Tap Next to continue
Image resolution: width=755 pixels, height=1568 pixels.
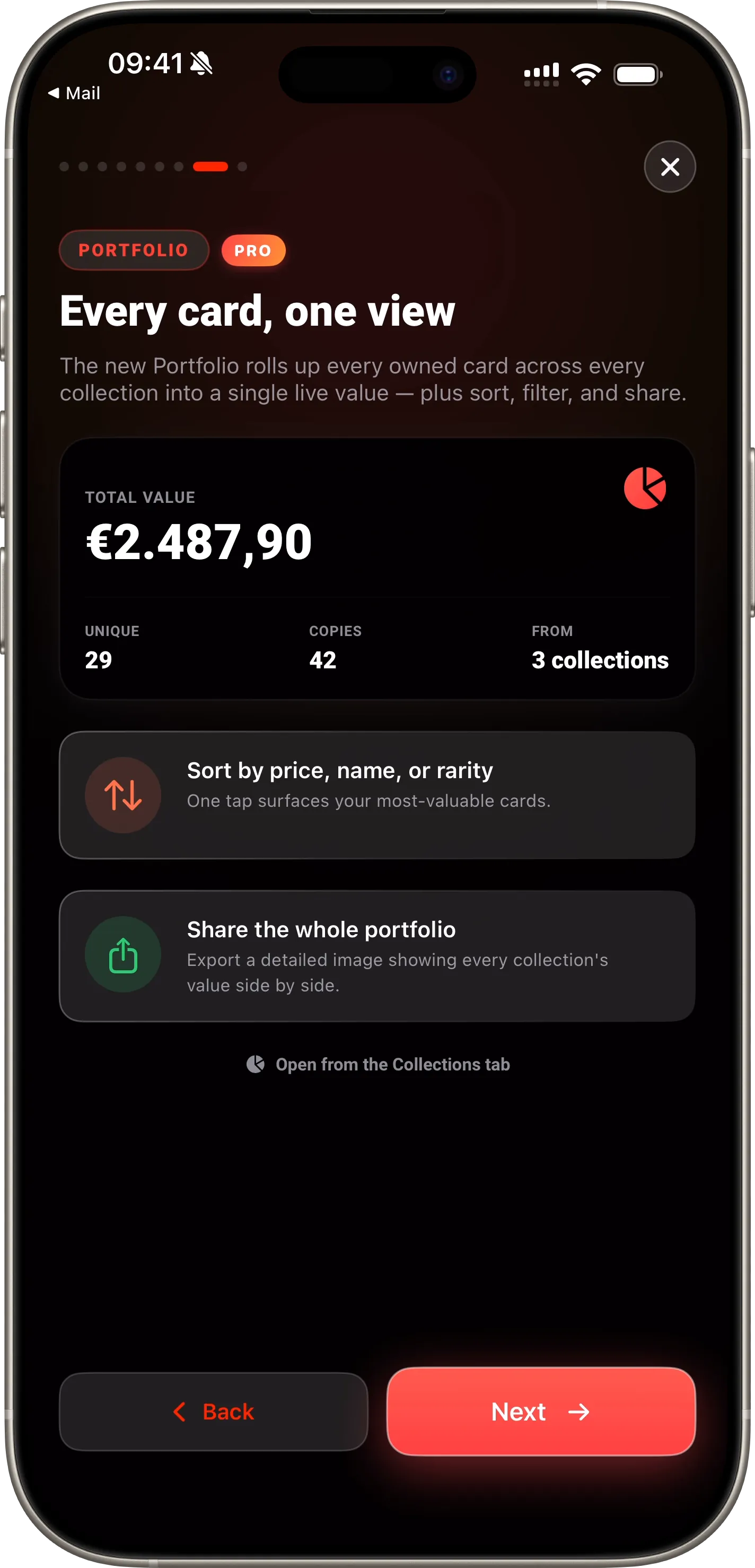click(x=541, y=1411)
